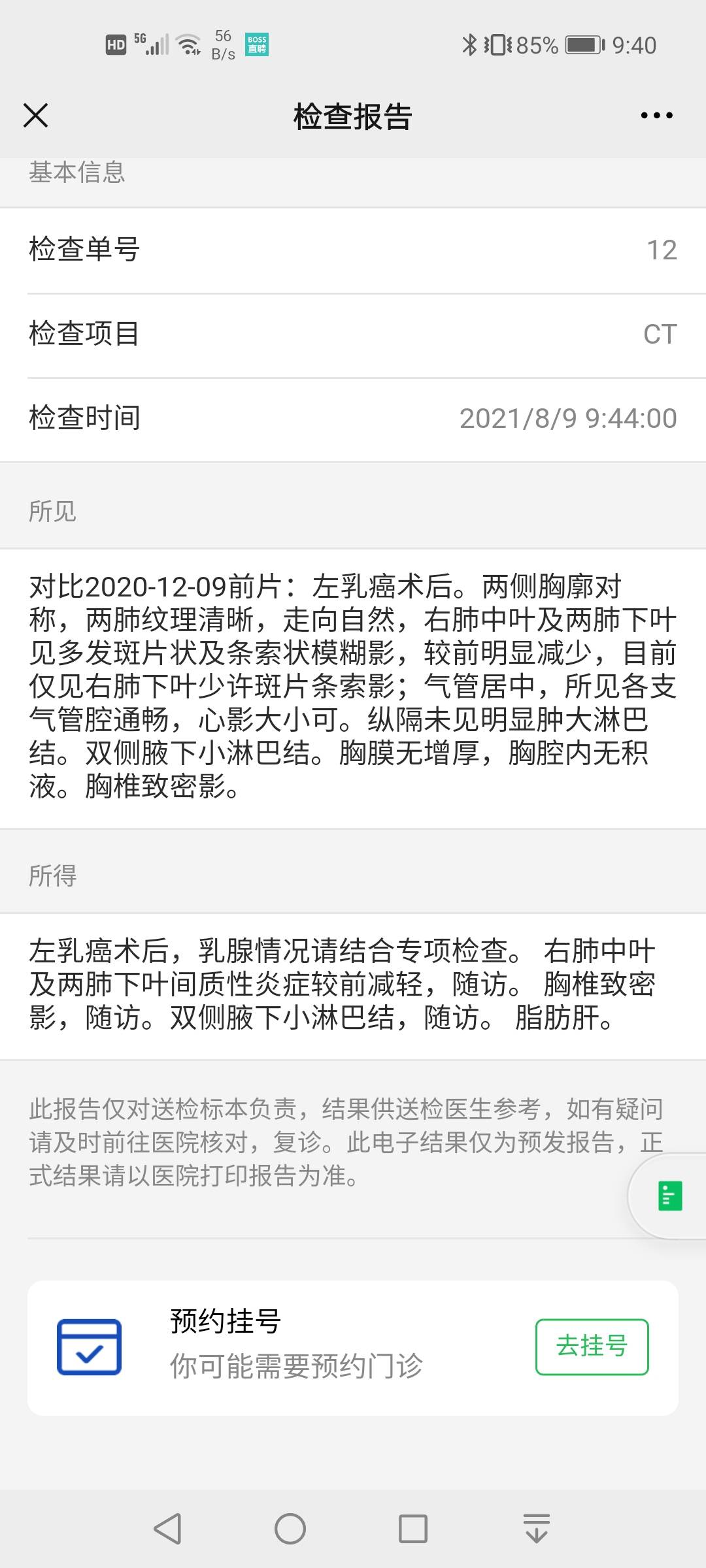Screen dimensions: 706x1568
Task: Expand the 所得 conclusion section header
Action: pos(52,877)
